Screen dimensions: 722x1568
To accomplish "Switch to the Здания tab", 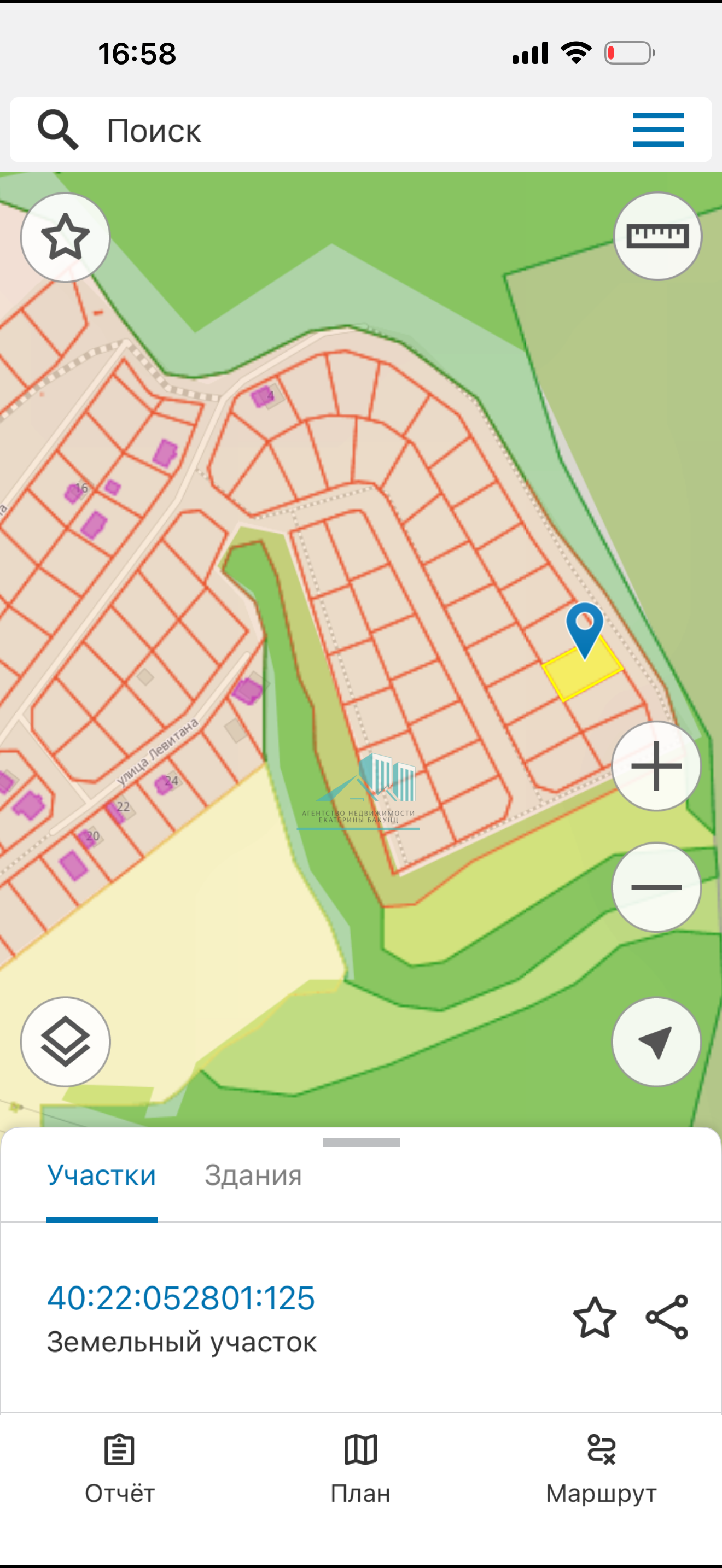I will point(253,1175).
